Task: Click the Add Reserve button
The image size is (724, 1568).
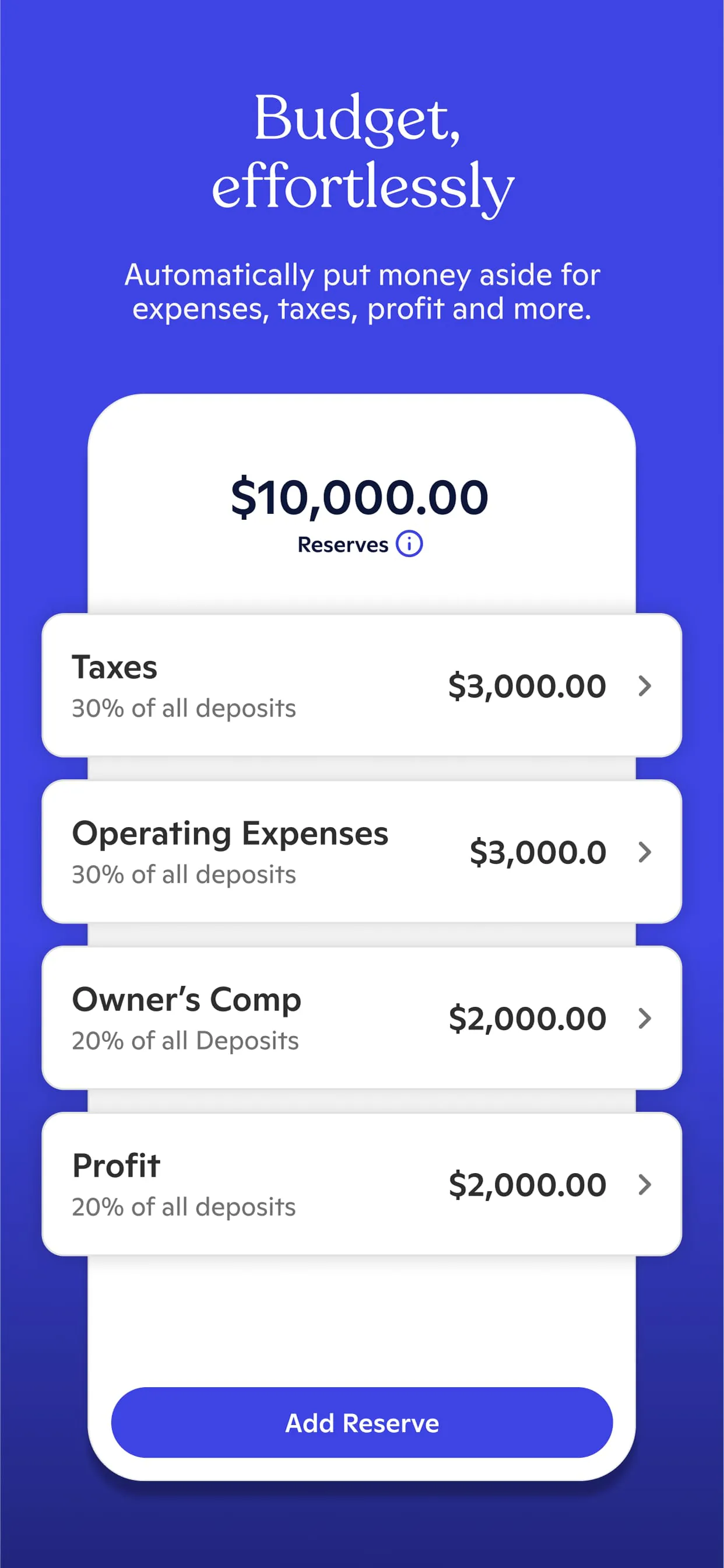Action: click(361, 1423)
